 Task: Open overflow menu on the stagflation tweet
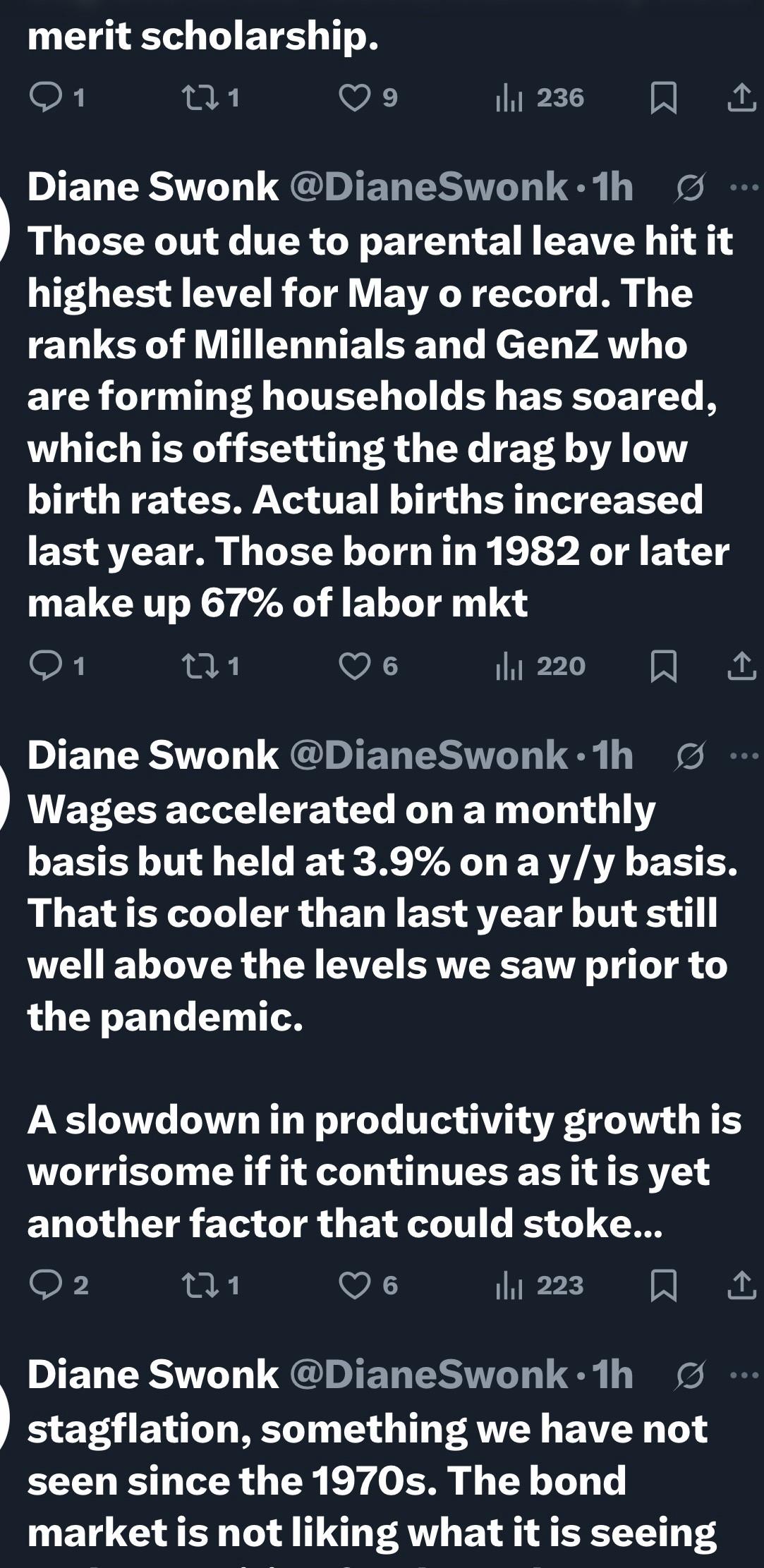tap(741, 1375)
